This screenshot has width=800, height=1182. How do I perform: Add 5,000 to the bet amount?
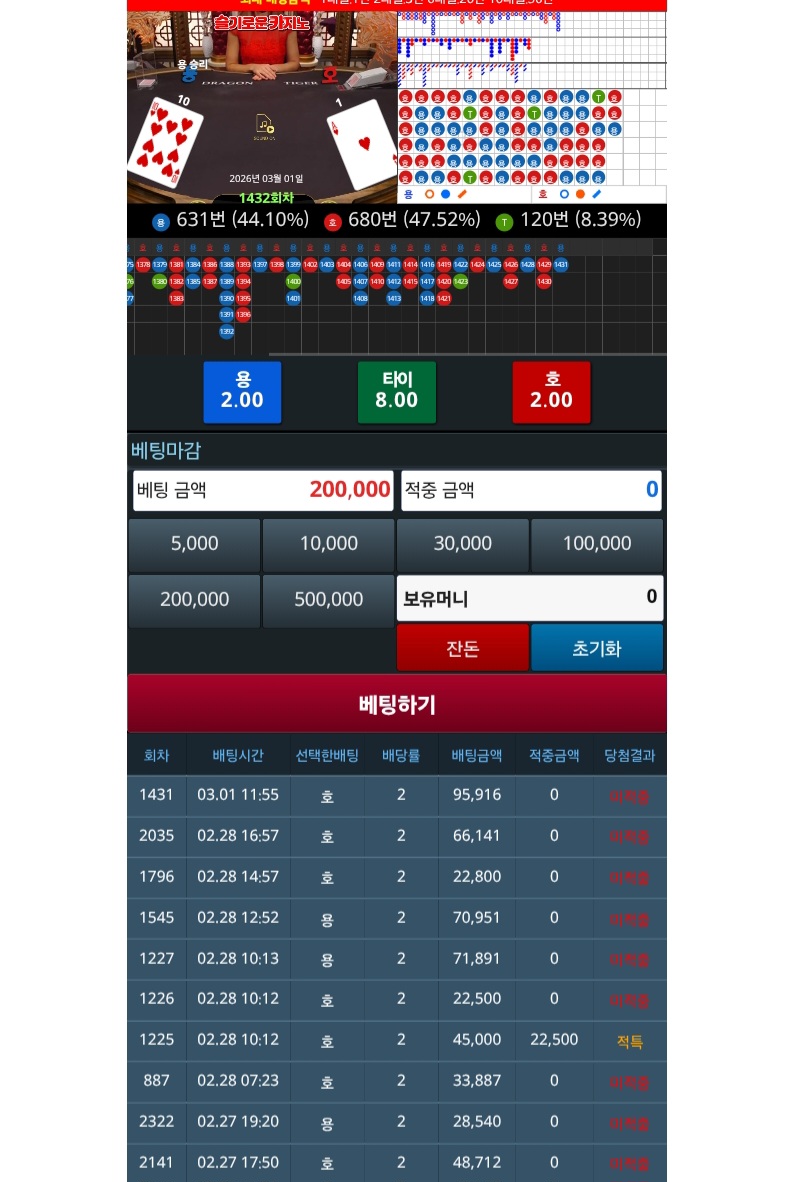(194, 544)
